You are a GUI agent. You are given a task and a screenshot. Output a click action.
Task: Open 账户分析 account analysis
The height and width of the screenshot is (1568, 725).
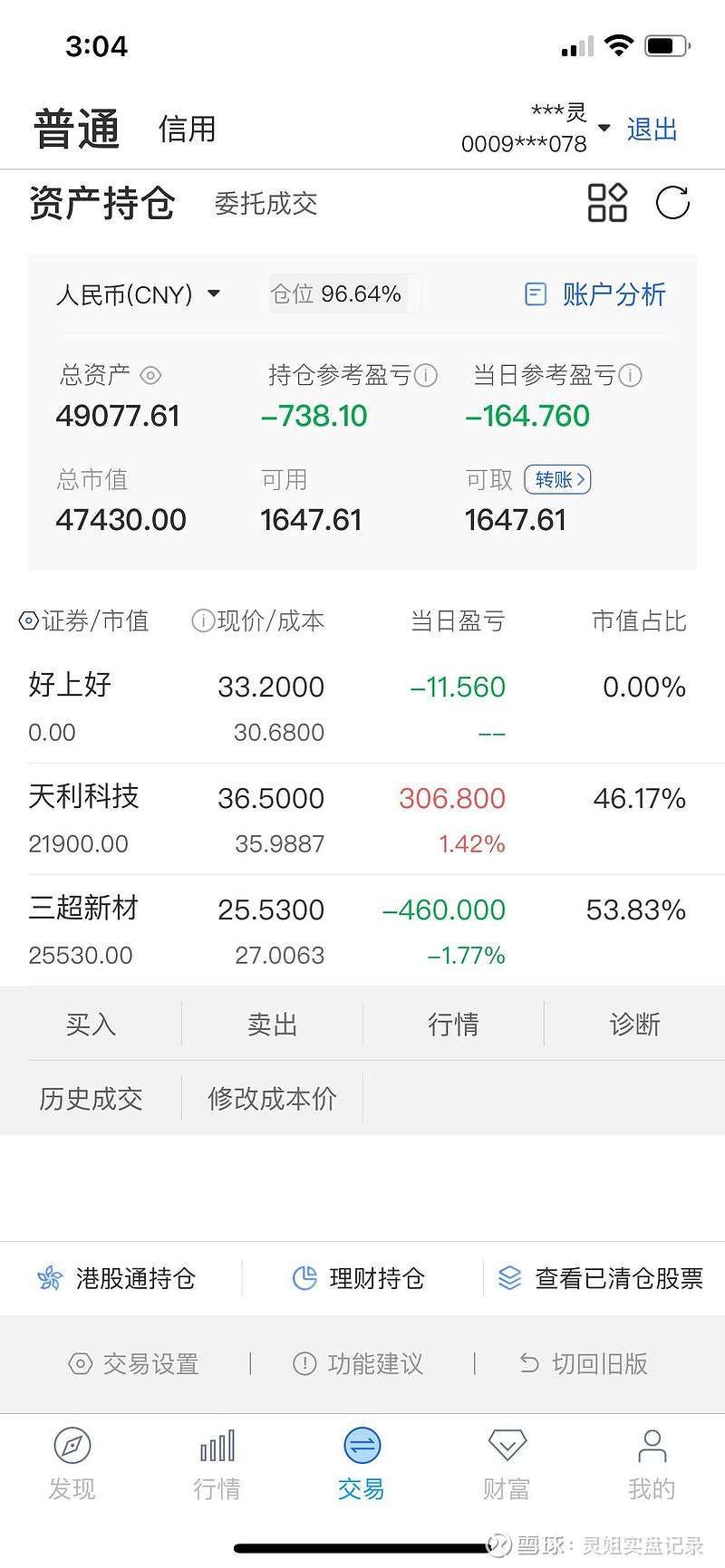point(595,294)
